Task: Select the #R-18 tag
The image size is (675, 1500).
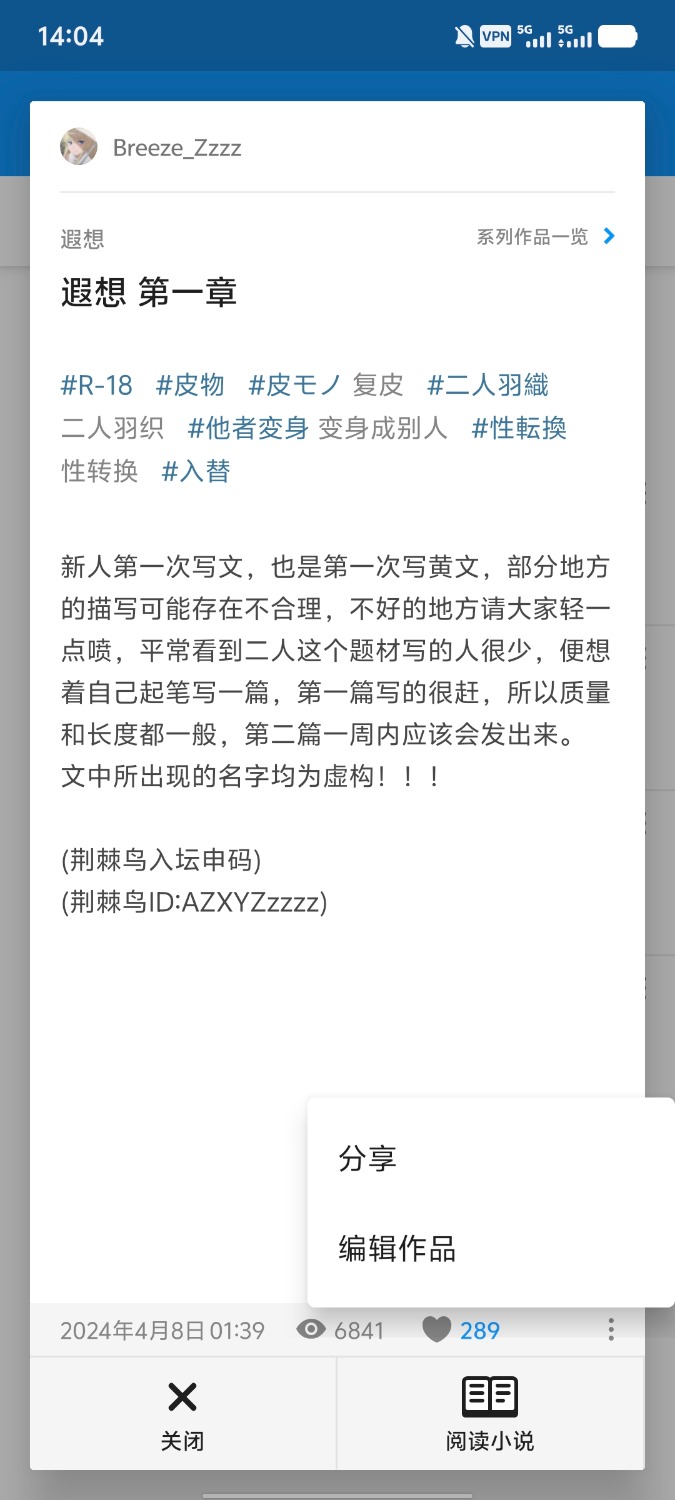Action: (x=96, y=385)
